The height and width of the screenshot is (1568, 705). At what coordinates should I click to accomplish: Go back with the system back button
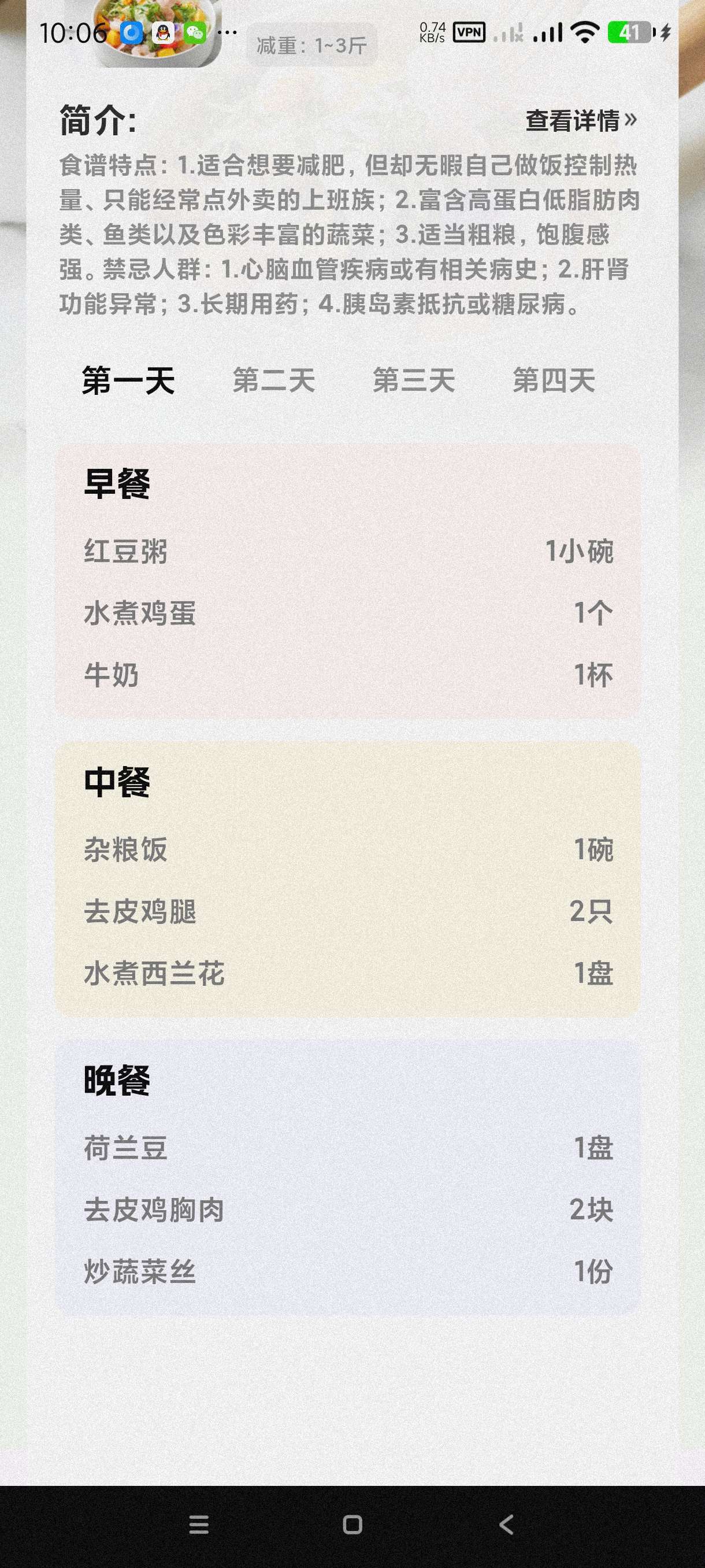coord(506,1524)
